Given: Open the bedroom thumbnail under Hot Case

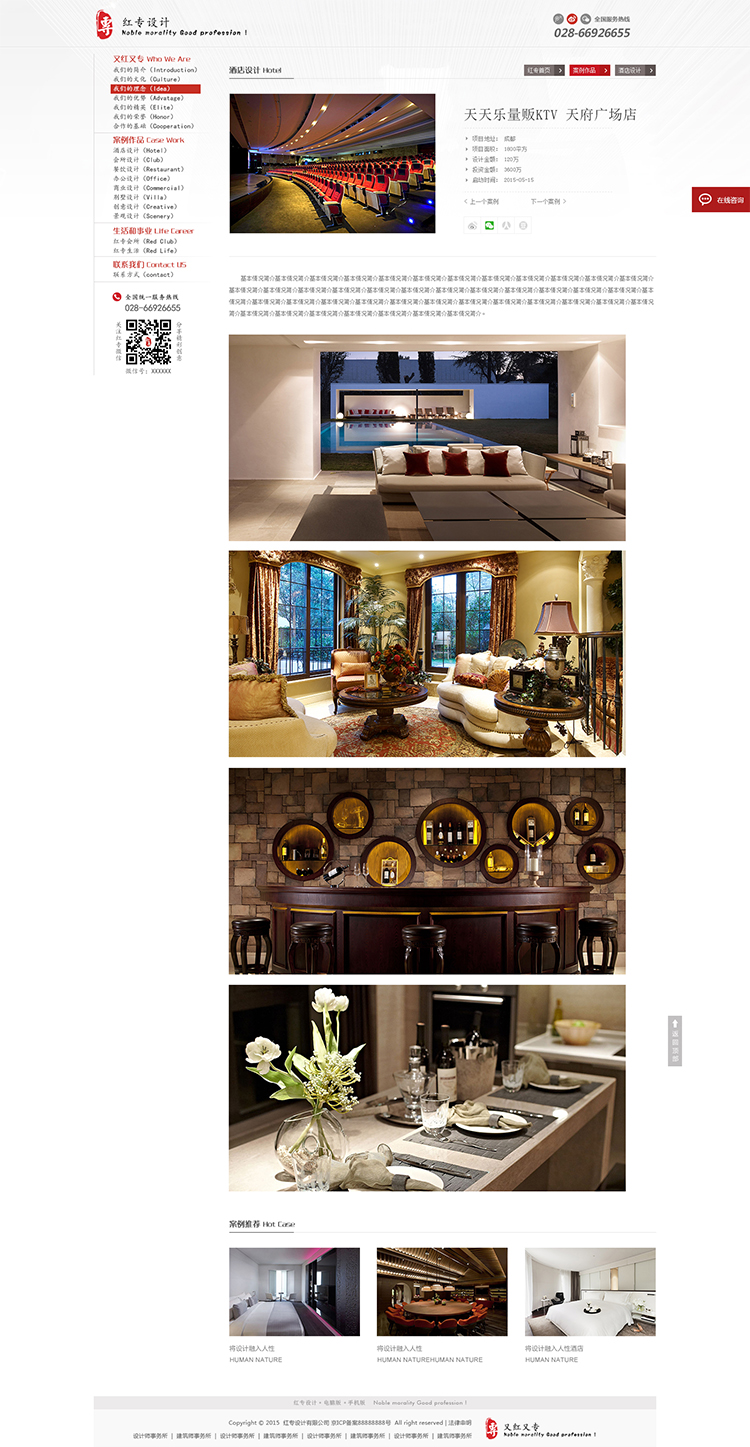Looking at the screenshot, I should tap(294, 1291).
